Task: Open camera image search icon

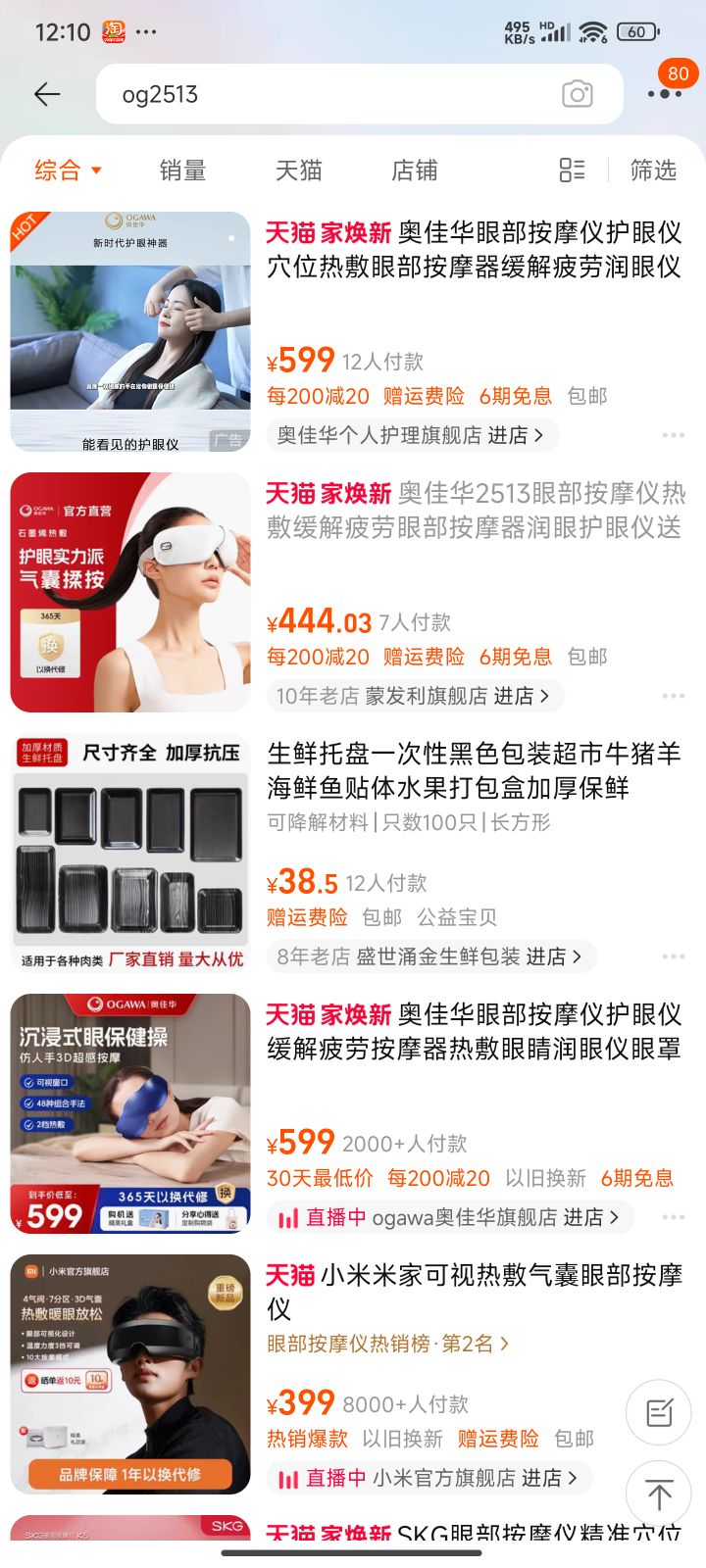Action: tap(578, 94)
